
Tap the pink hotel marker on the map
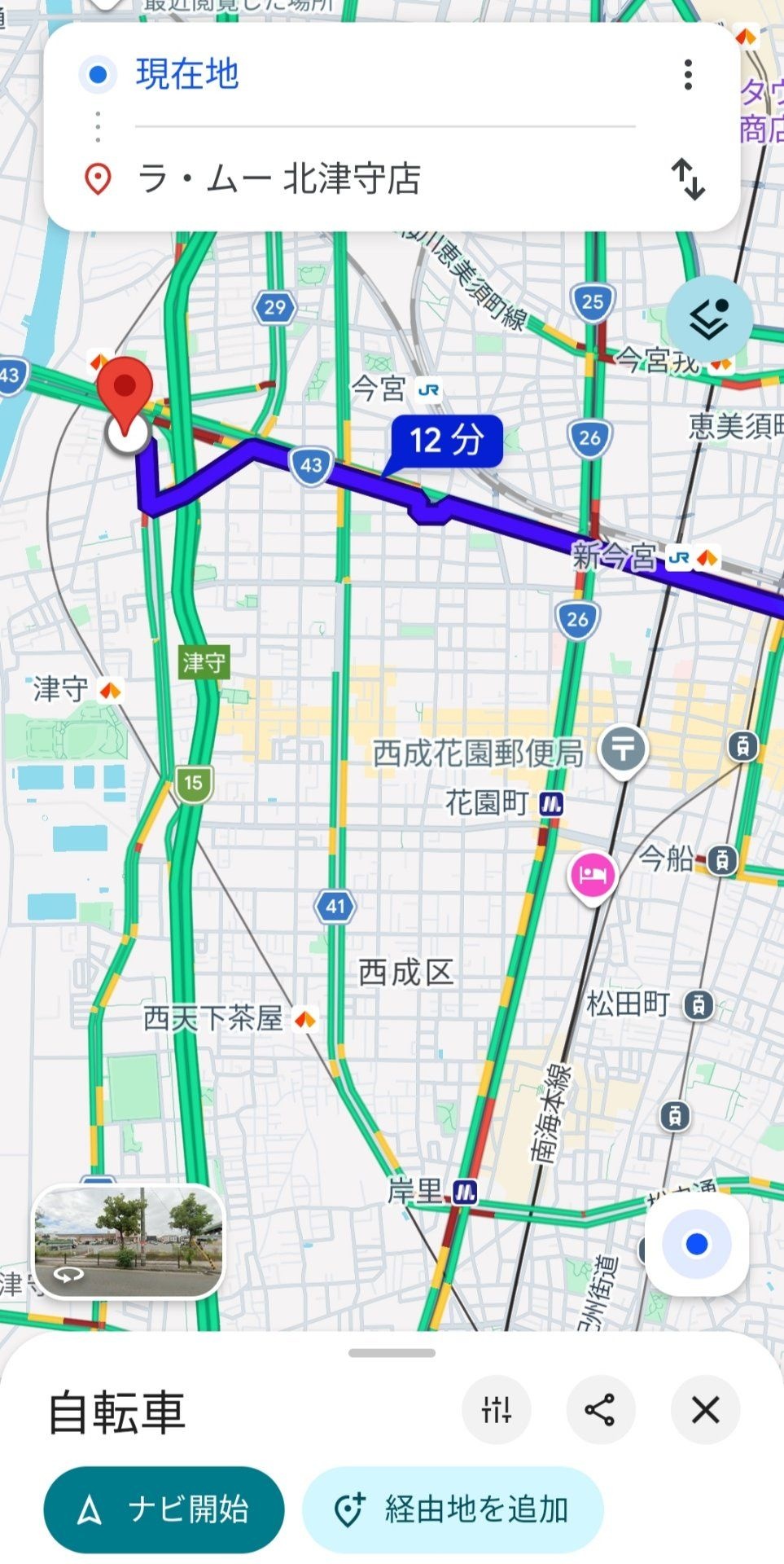(x=593, y=876)
